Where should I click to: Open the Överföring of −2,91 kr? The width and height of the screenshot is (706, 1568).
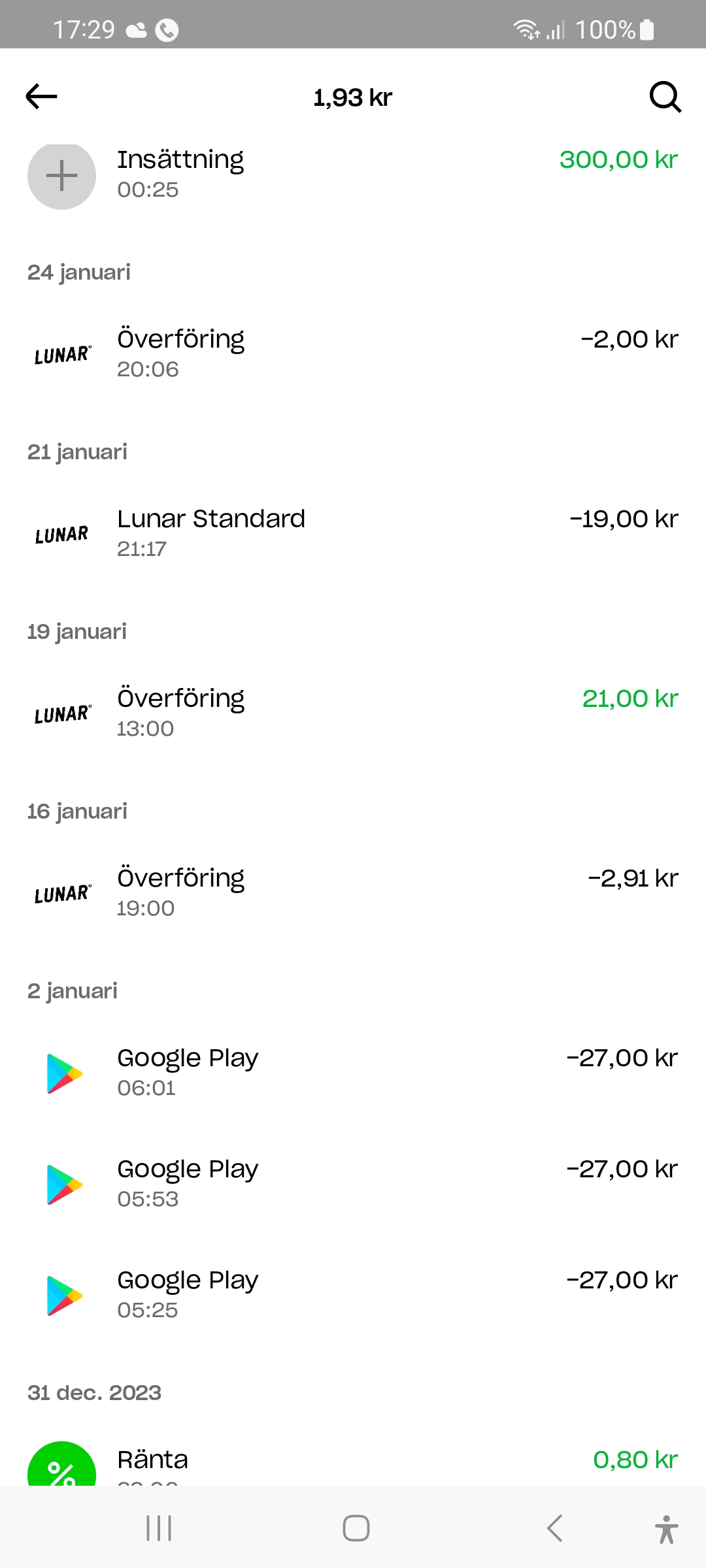point(353,893)
